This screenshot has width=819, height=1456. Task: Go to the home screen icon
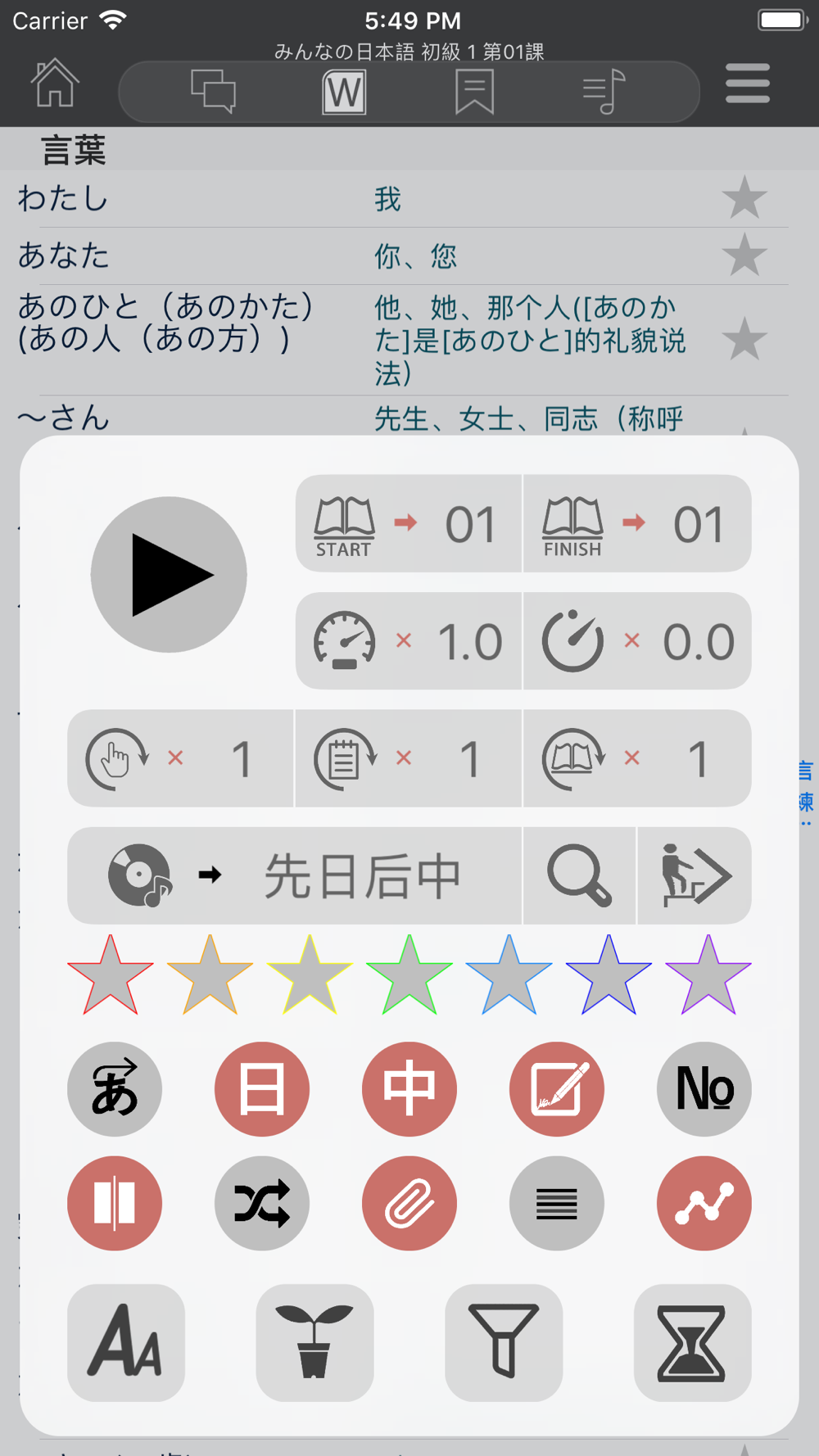click(55, 83)
